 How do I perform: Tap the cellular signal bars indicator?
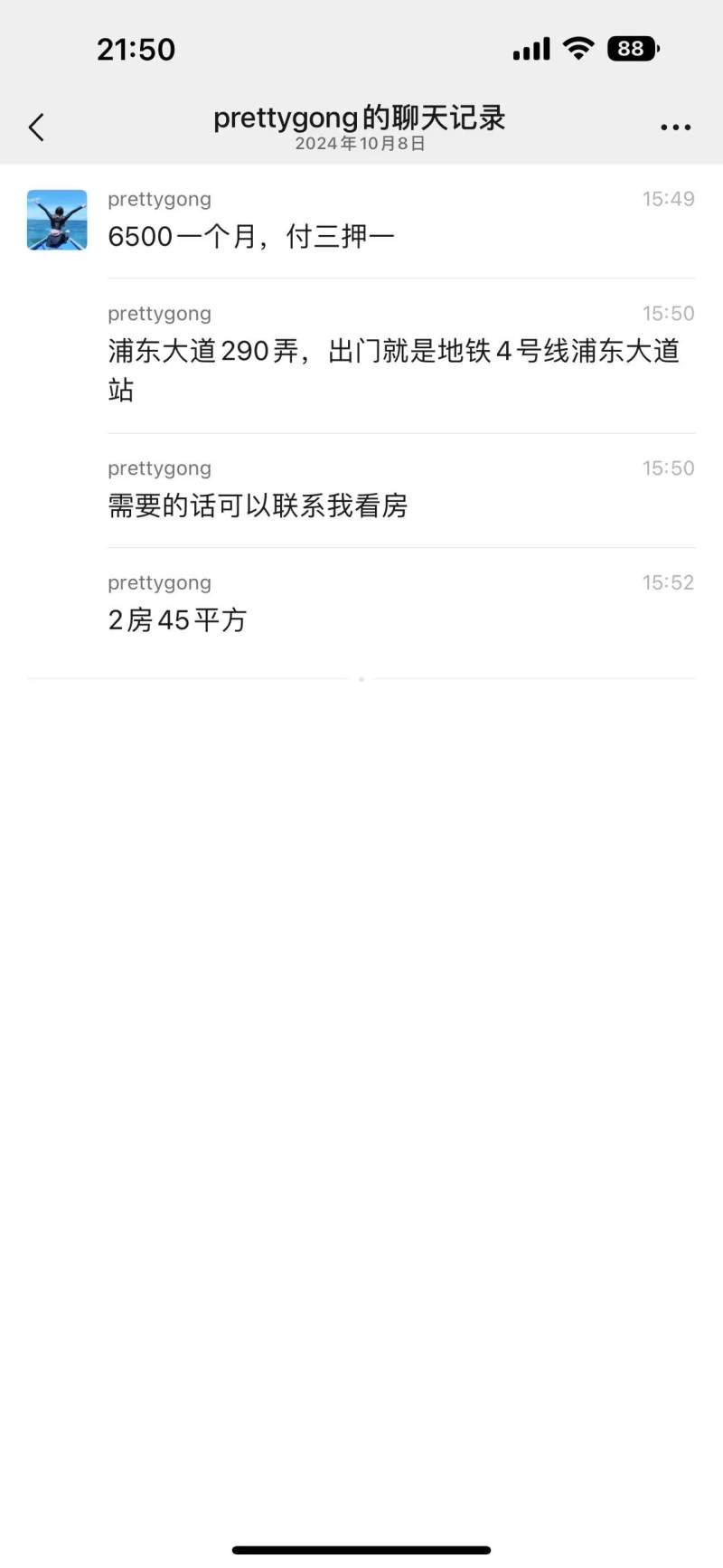coord(531,48)
